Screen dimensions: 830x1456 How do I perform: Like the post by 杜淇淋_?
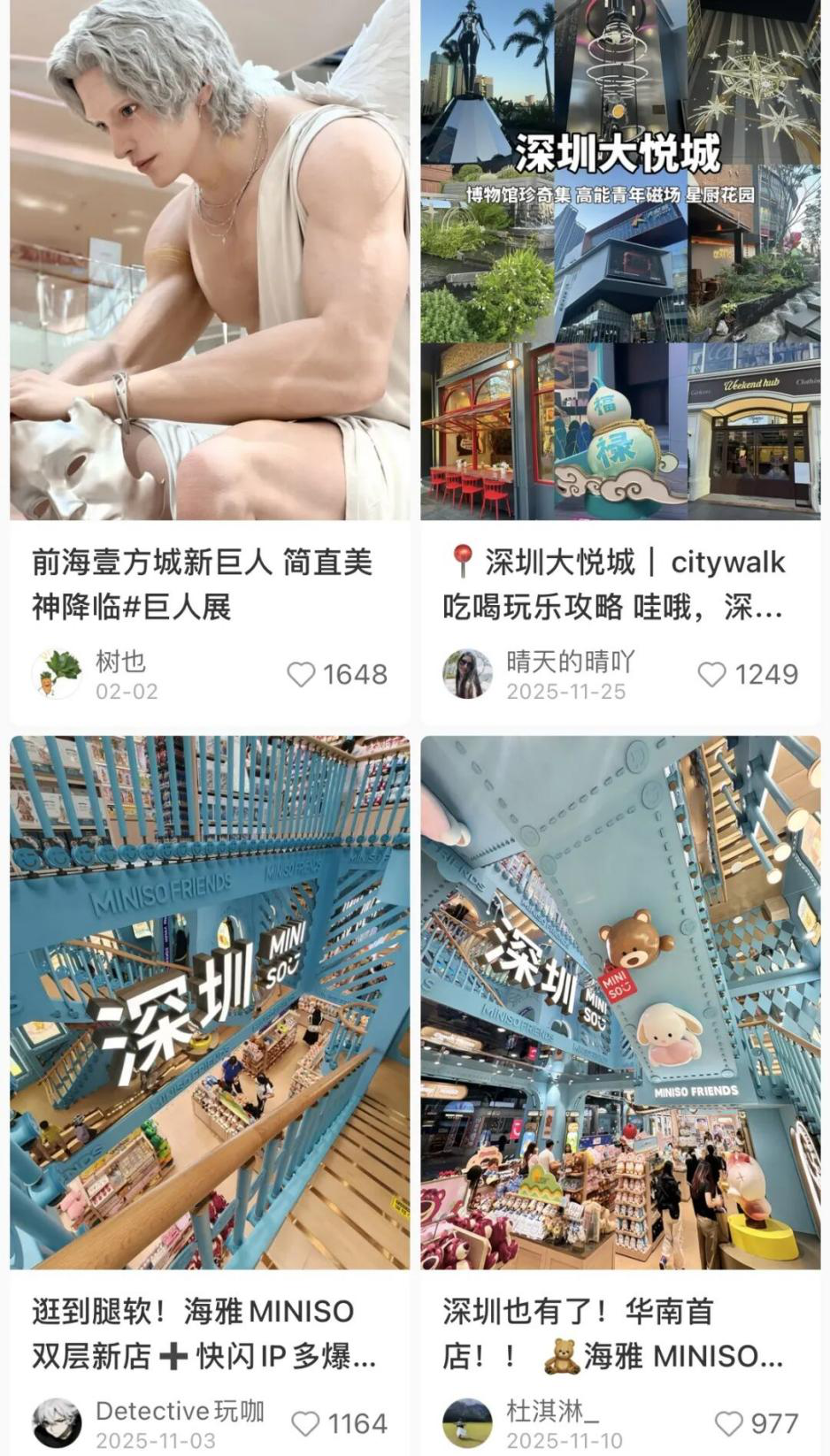[x=728, y=1423]
